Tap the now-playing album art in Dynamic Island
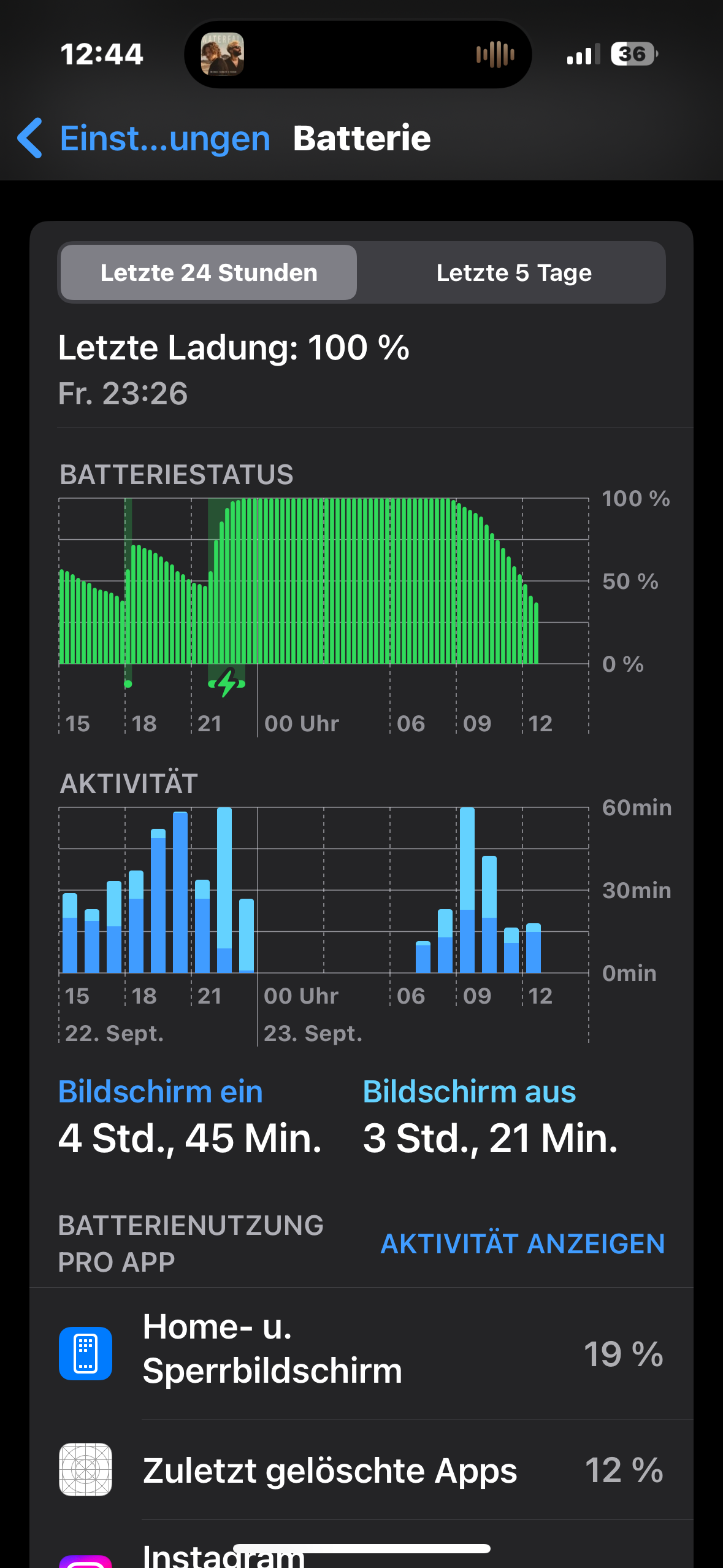Screen dimensions: 723x1568 pyautogui.click(x=223, y=55)
